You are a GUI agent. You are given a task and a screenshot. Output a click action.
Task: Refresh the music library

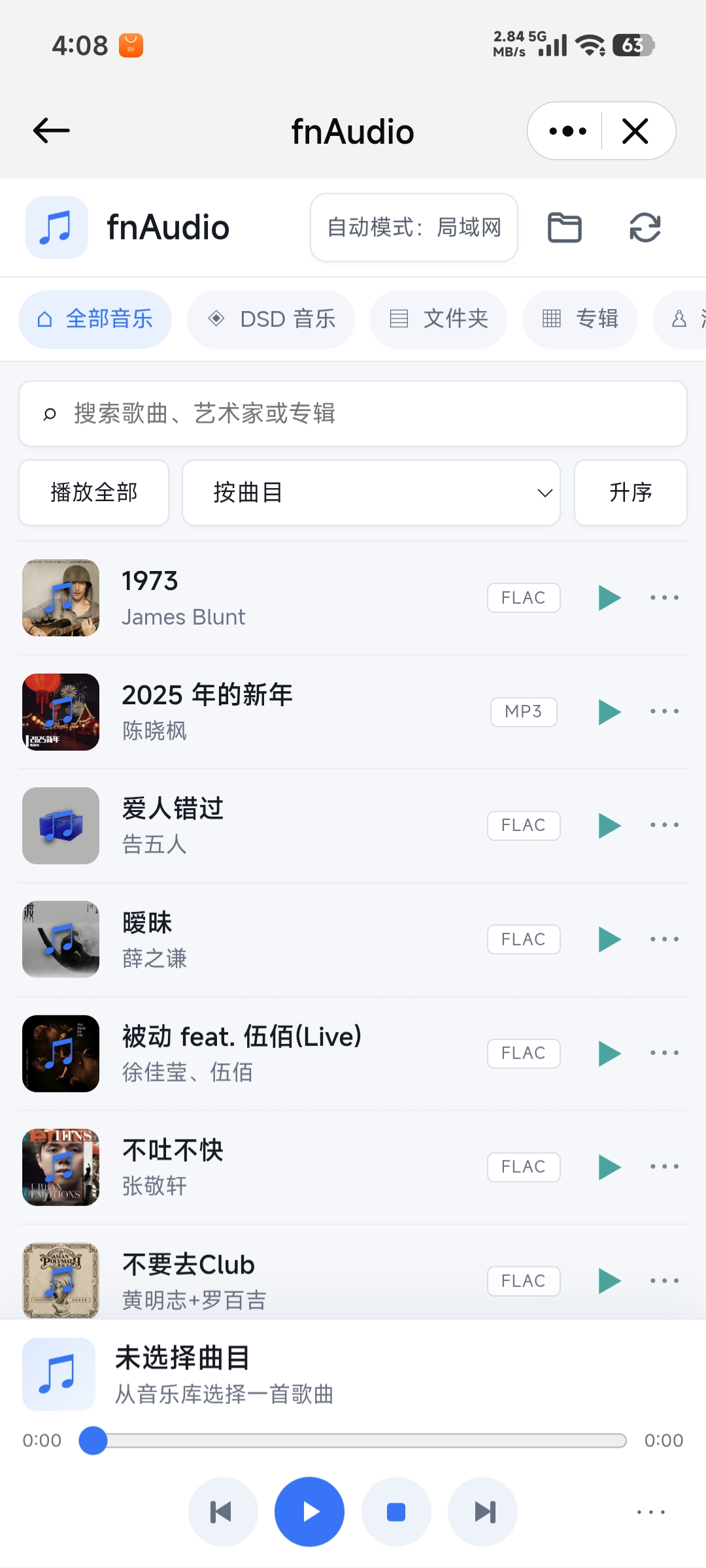645,227
